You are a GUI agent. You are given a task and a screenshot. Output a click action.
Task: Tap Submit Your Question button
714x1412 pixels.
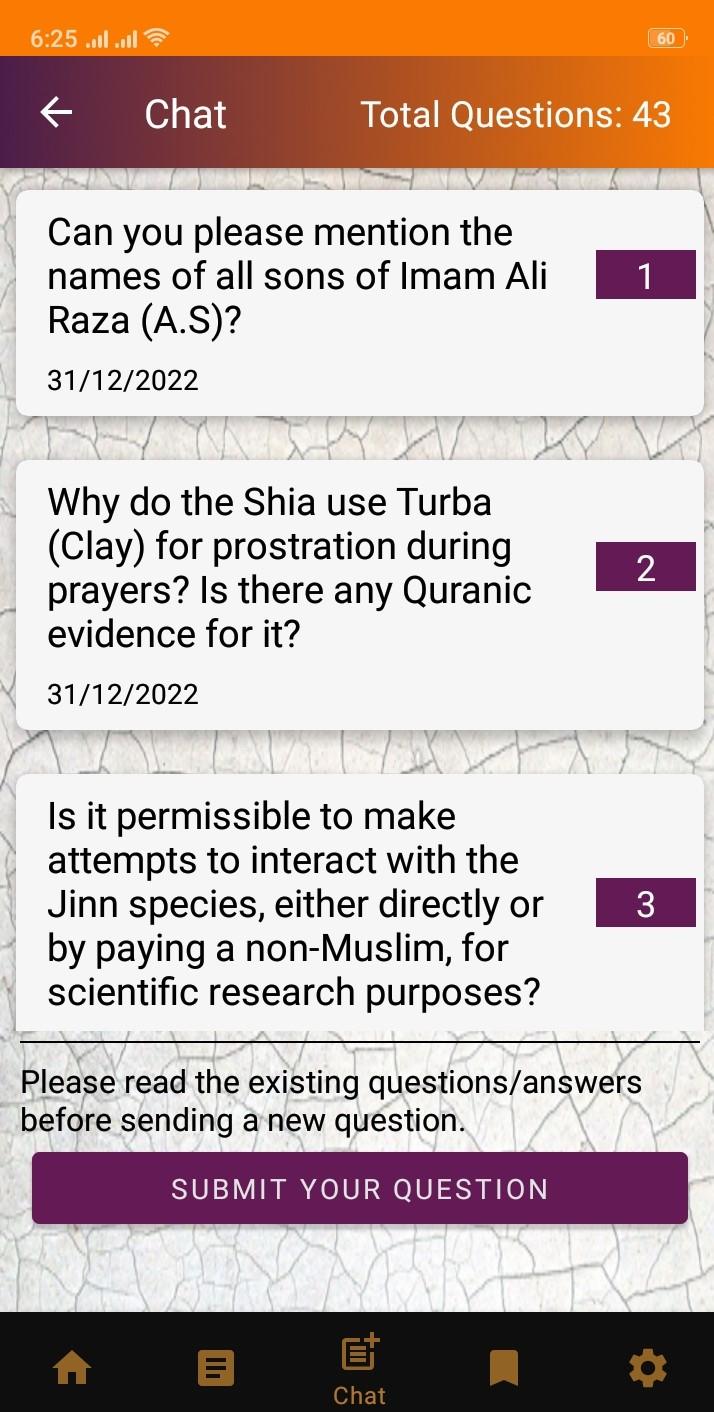click(360, 1188)
